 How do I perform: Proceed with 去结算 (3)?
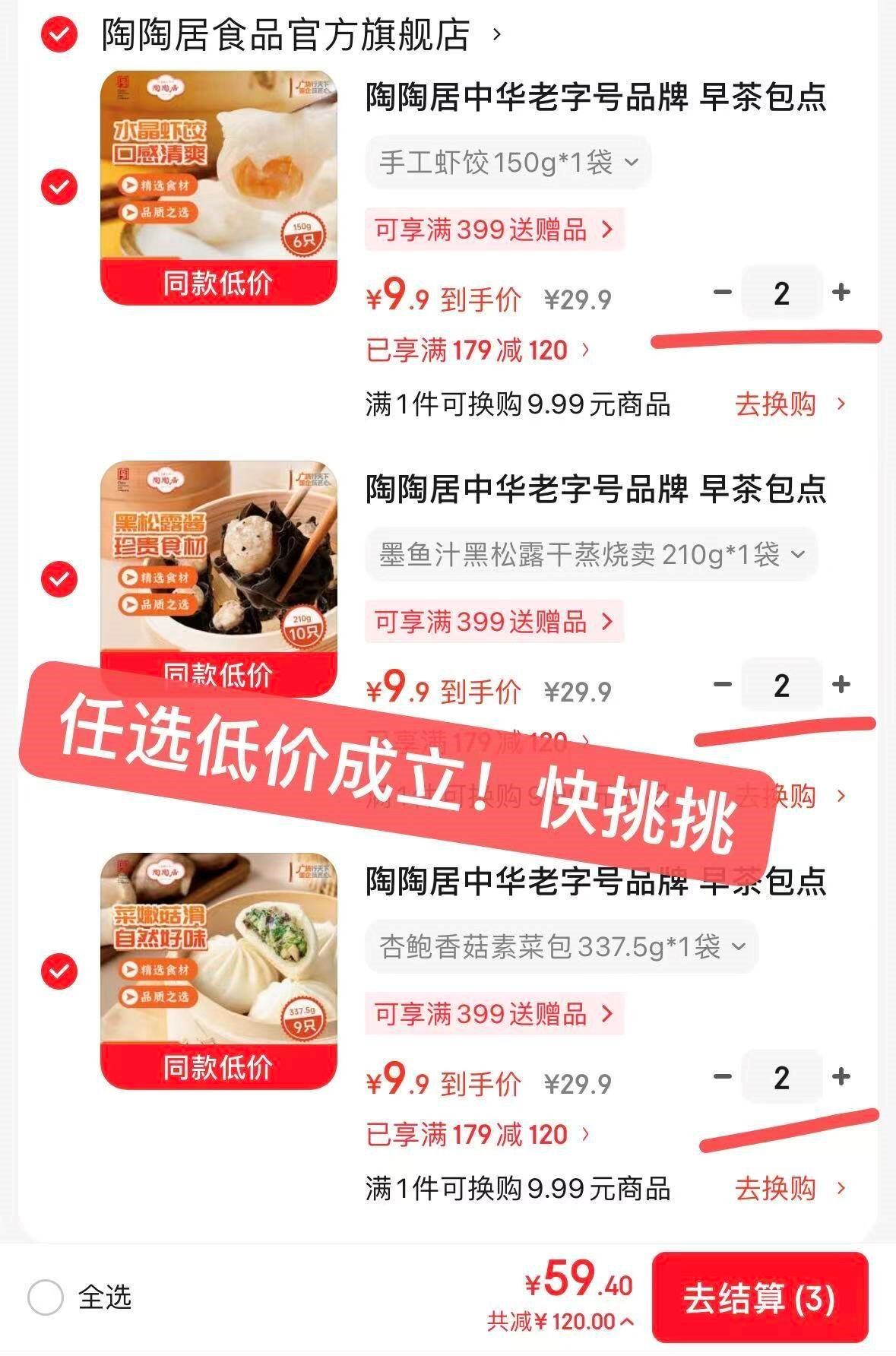click(759, 1297)
